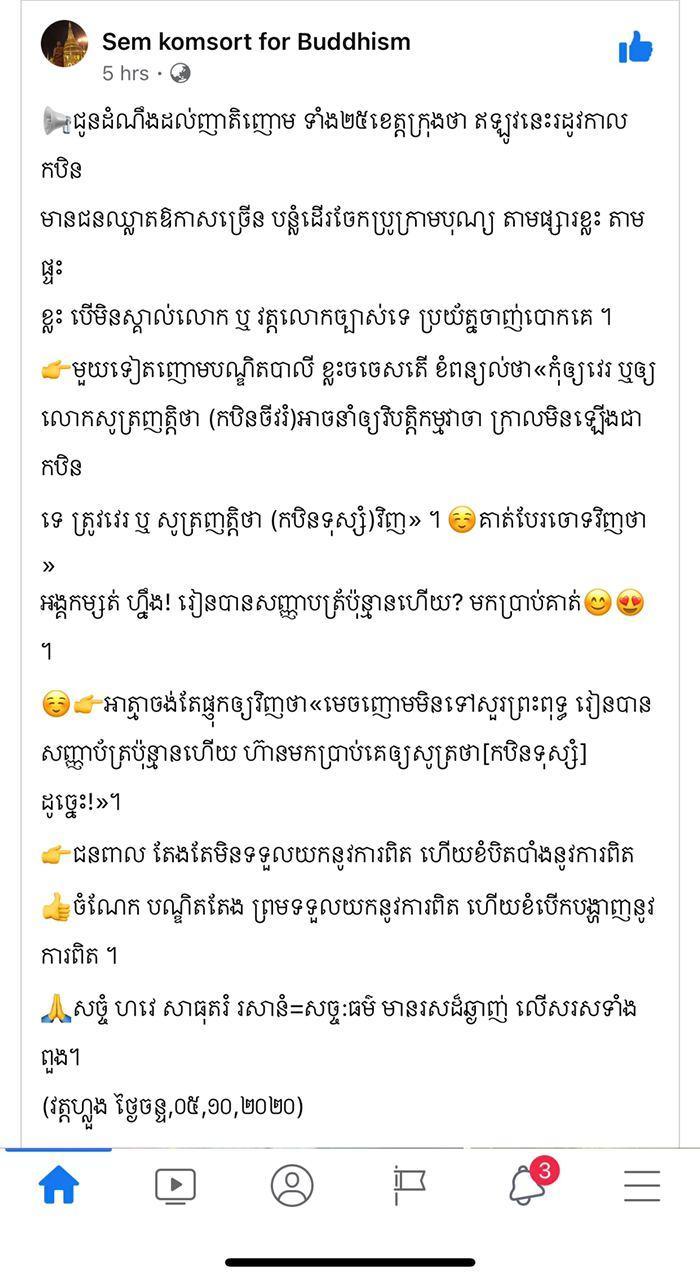Go to the Home feed tab
This screenshot has height=1280, width=700.
58,1185
